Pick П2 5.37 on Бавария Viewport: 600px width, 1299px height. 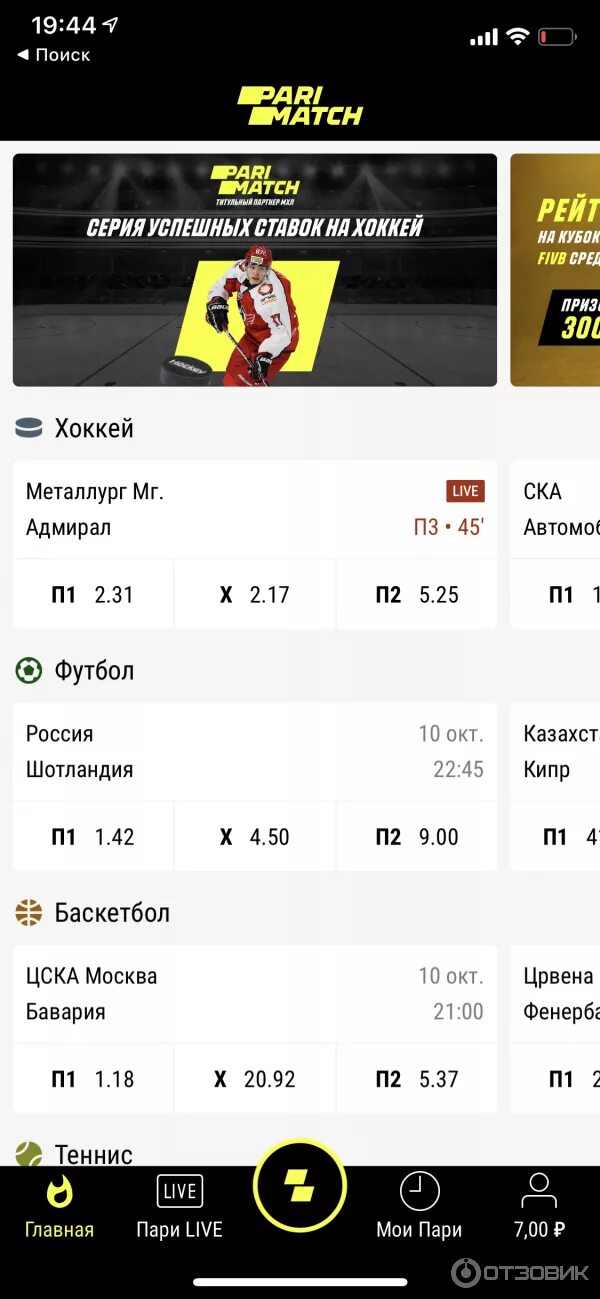[x=417, y=1079]
